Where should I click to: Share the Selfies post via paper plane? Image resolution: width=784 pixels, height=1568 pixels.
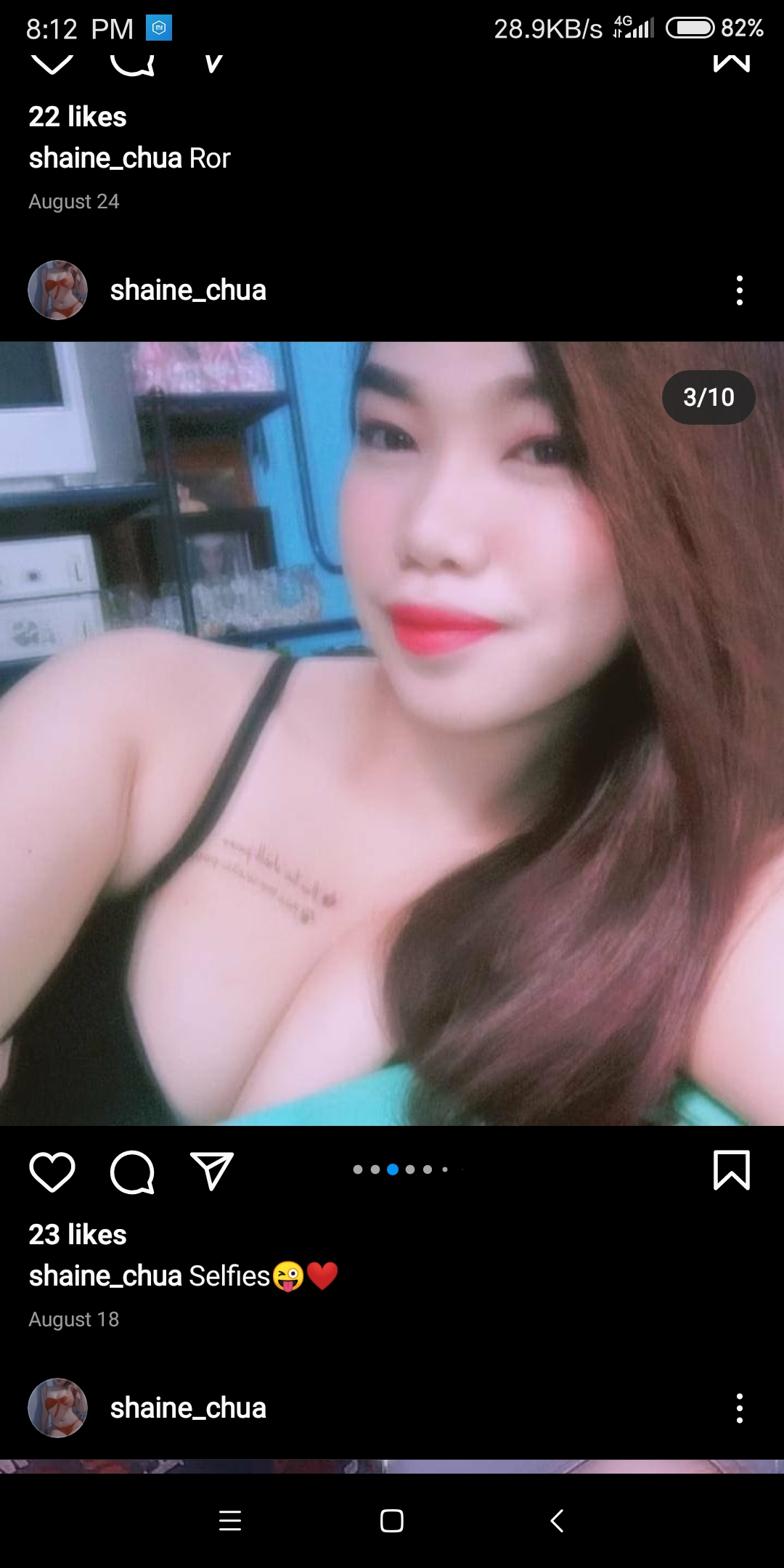click(211, 1170)
